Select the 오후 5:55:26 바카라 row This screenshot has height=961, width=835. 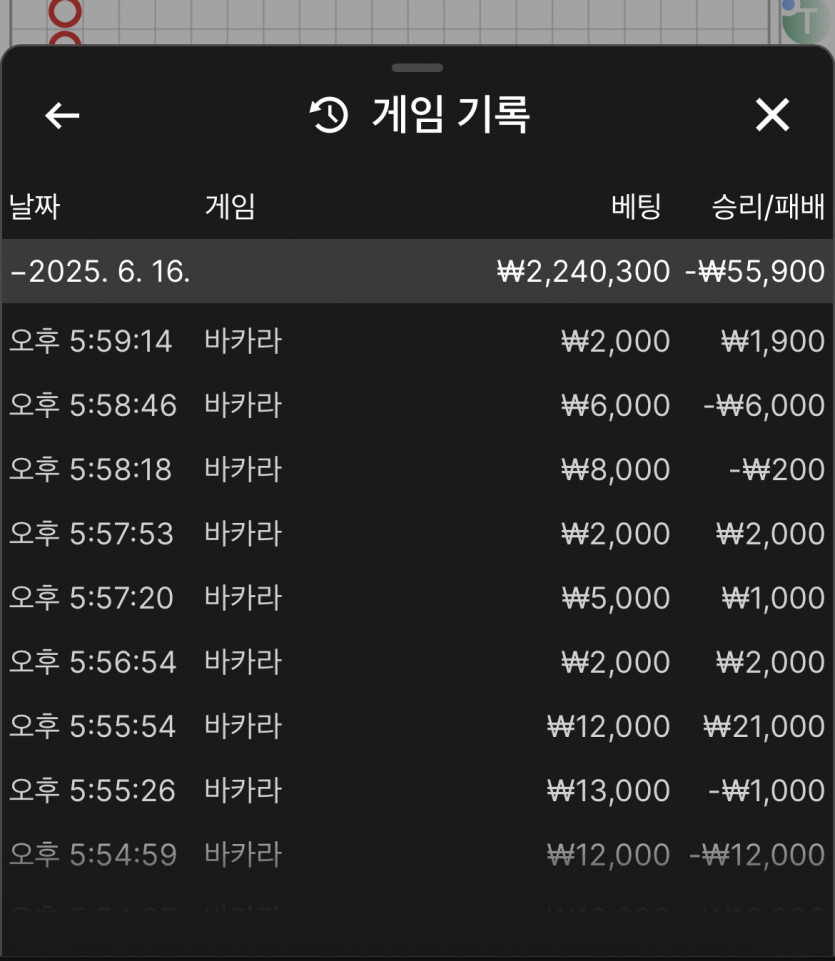pyautogui.click(x=417, y=791)
